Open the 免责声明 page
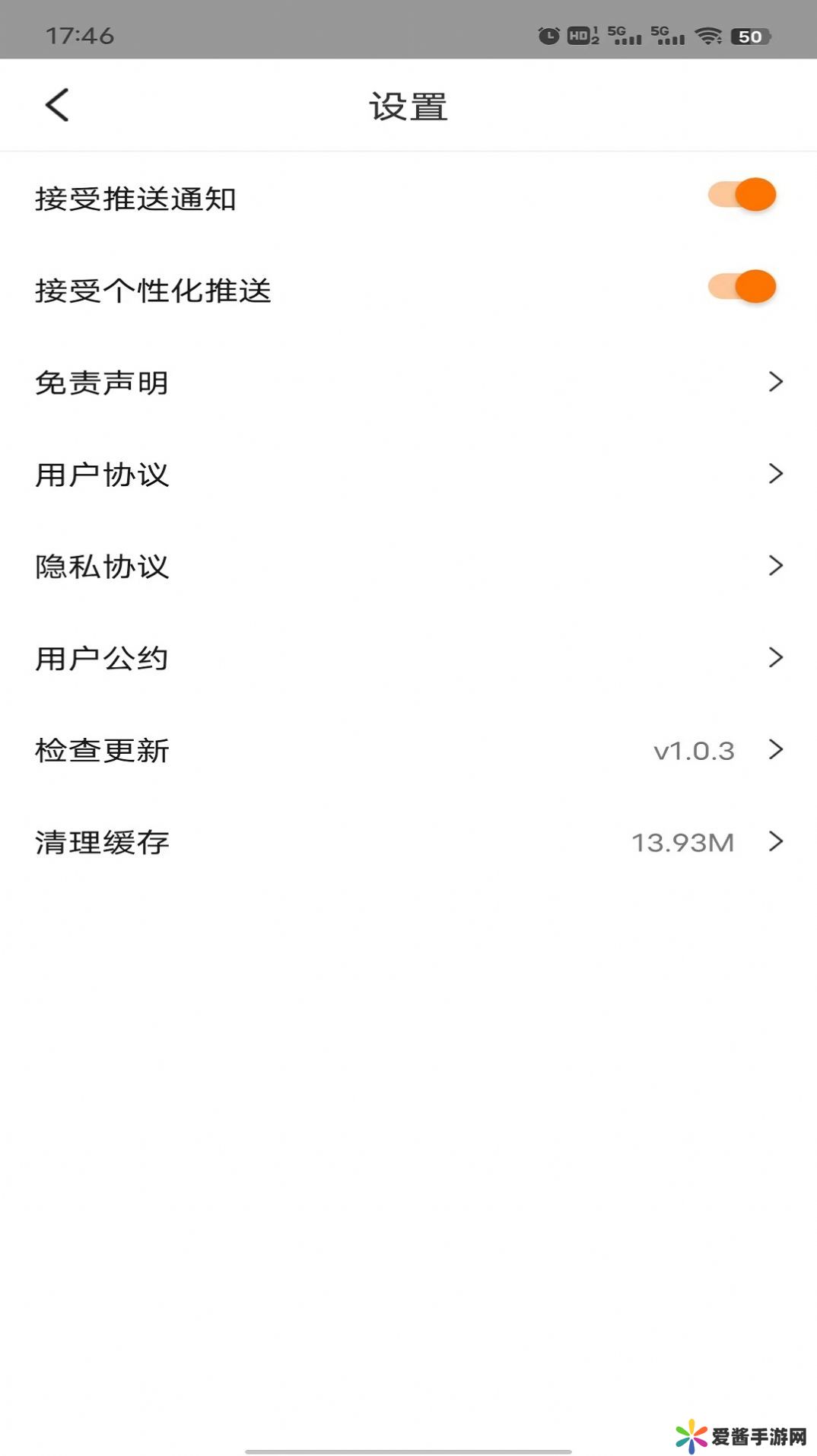The height and width of the screenshot is (1456, 817). click(x=408, y=382)
